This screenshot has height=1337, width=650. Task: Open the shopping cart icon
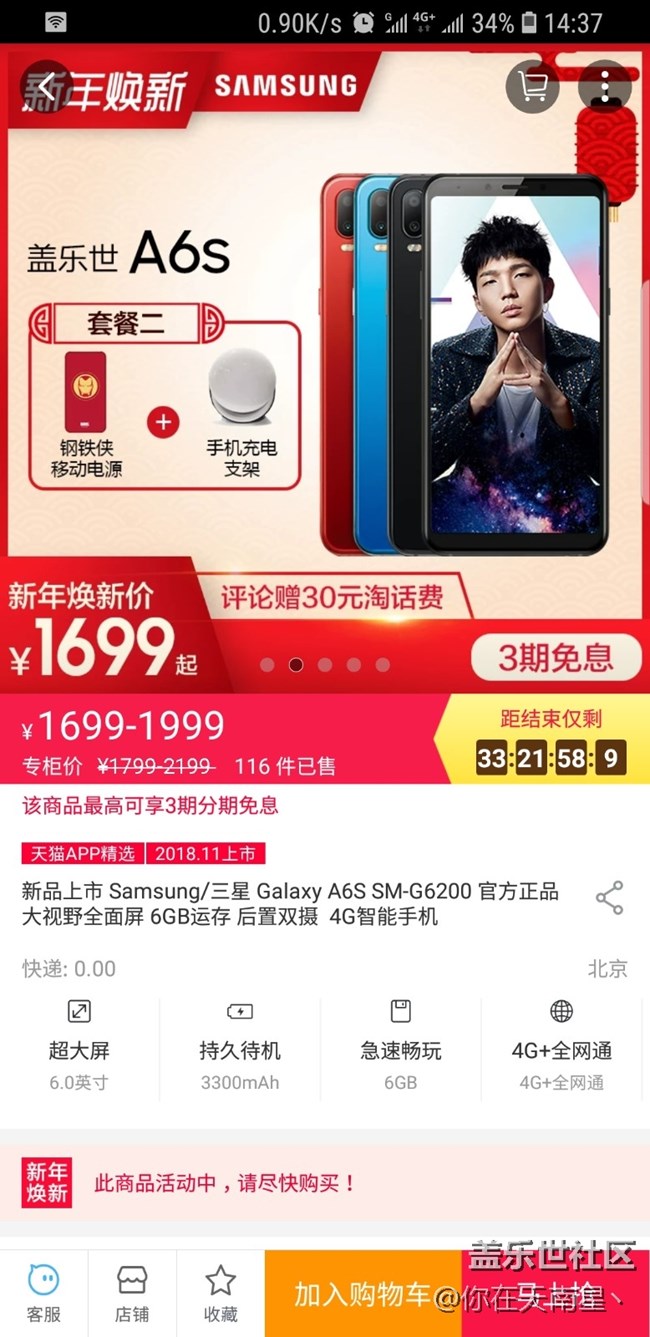point(531,87)
